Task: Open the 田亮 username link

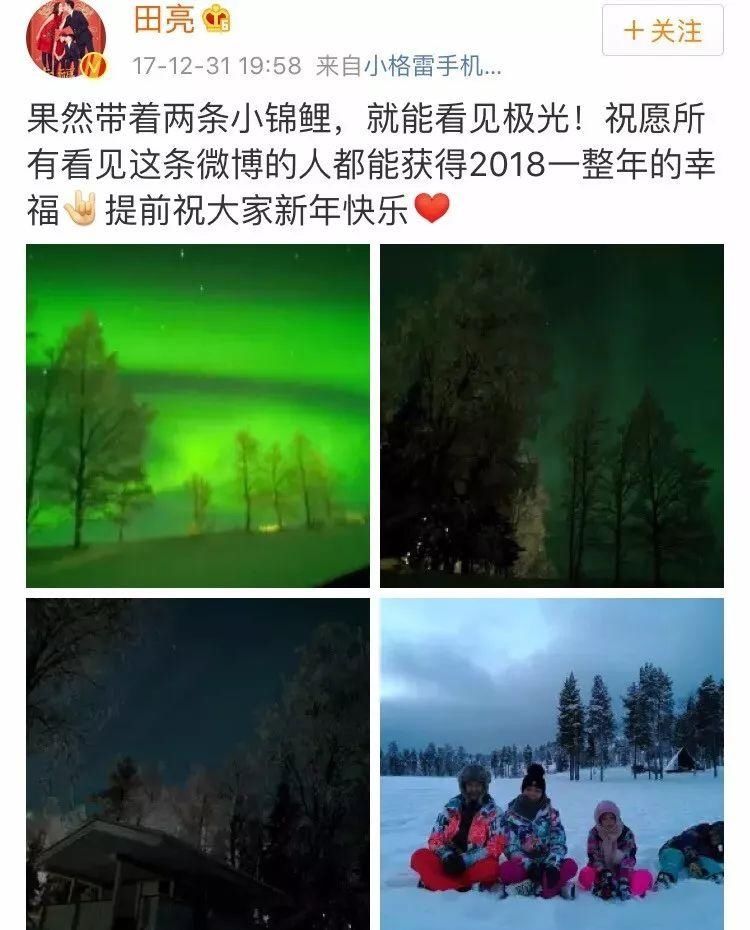Action: pyautogui.click(x=163, y=19)
